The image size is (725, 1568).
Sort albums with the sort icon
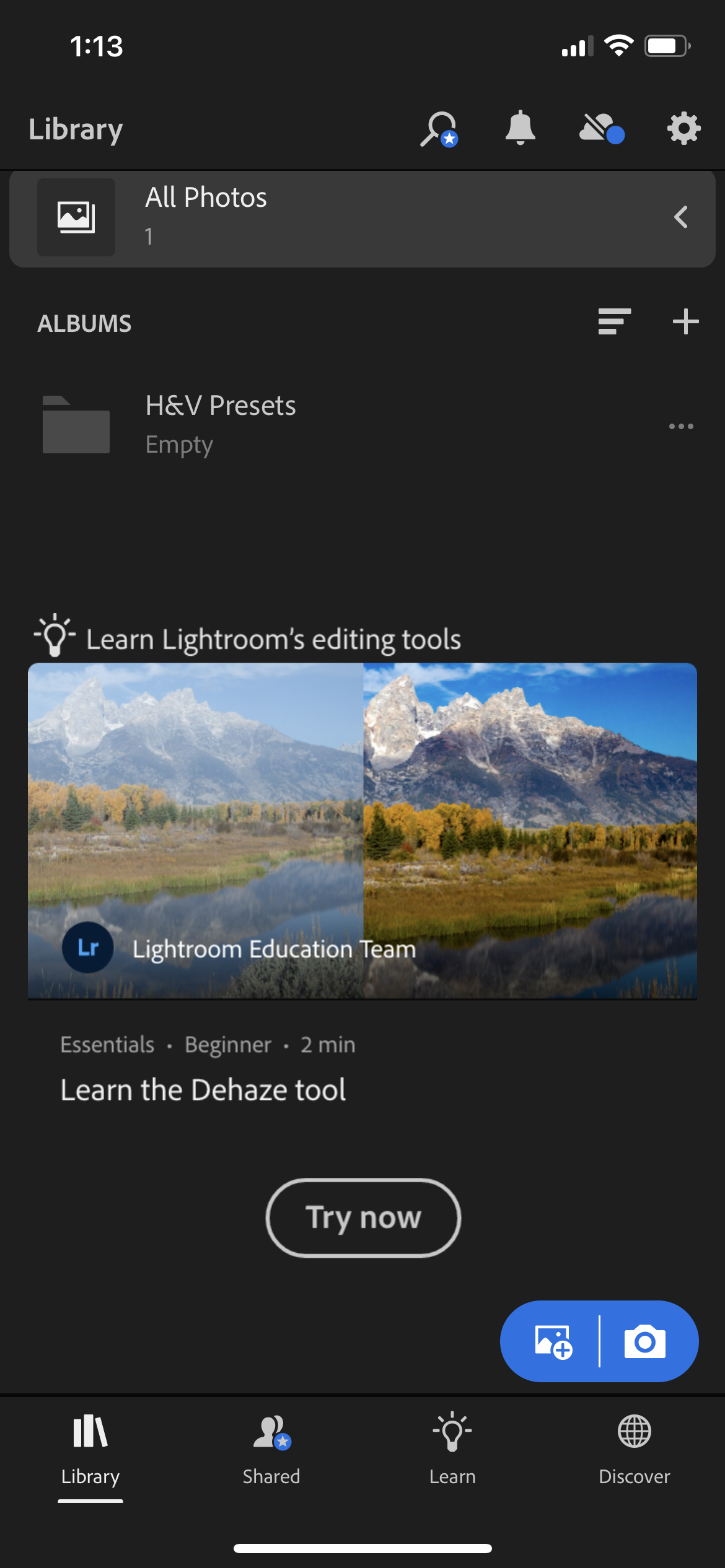tap(614, 322)
